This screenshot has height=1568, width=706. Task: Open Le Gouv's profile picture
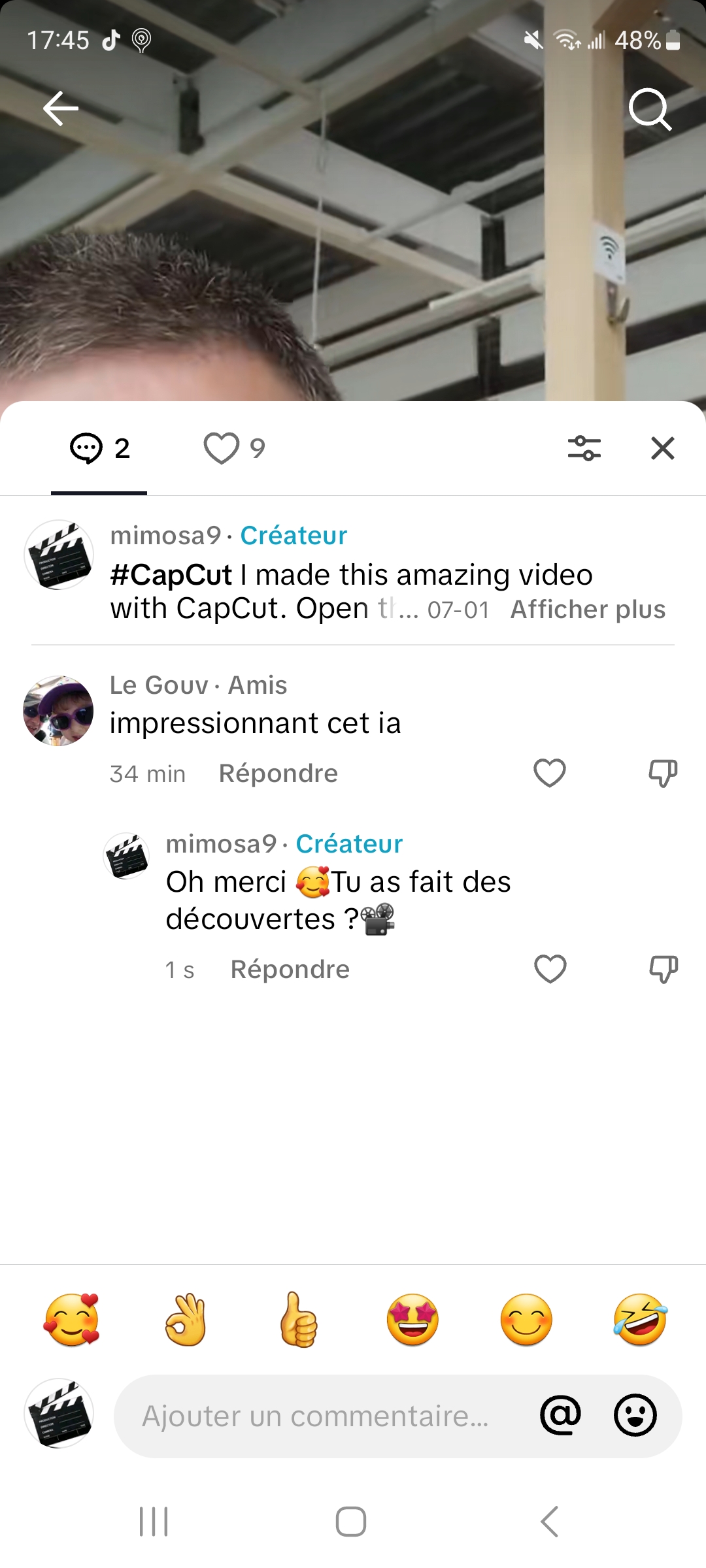tap(58, 711)
